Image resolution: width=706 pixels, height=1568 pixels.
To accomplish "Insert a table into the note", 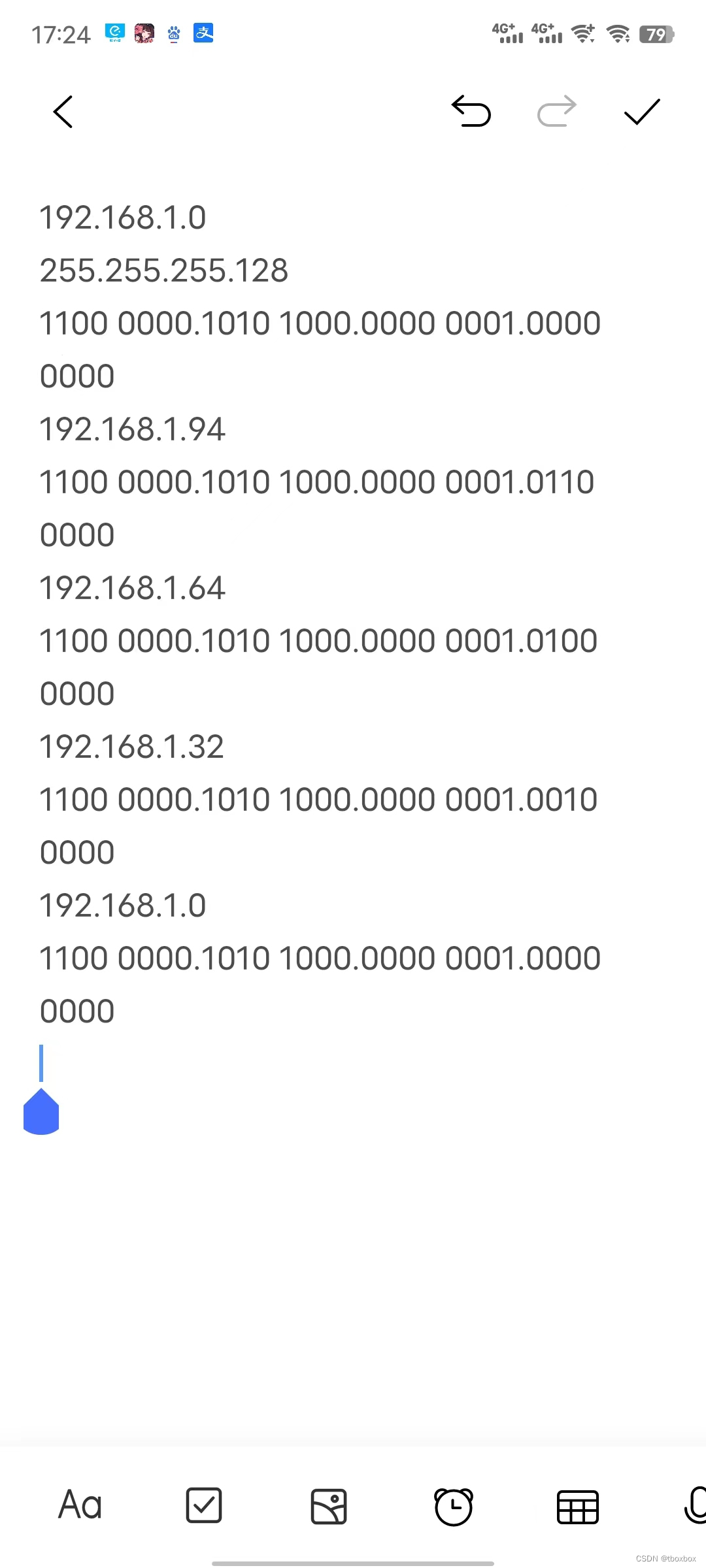I will pos(577,1507).
